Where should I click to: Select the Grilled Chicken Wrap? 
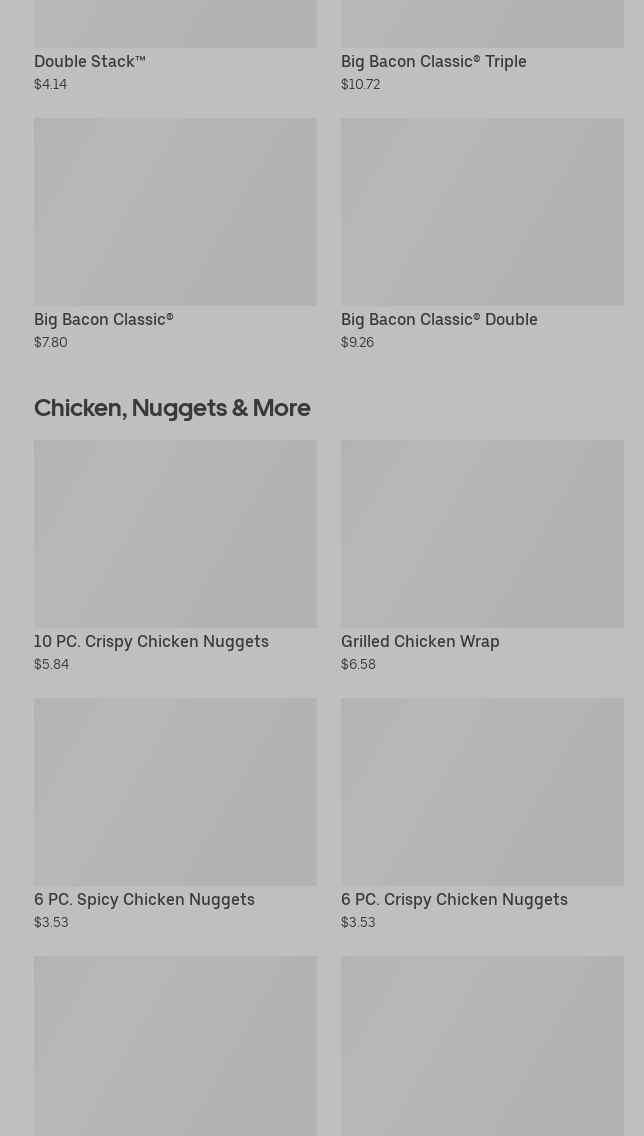482,556
